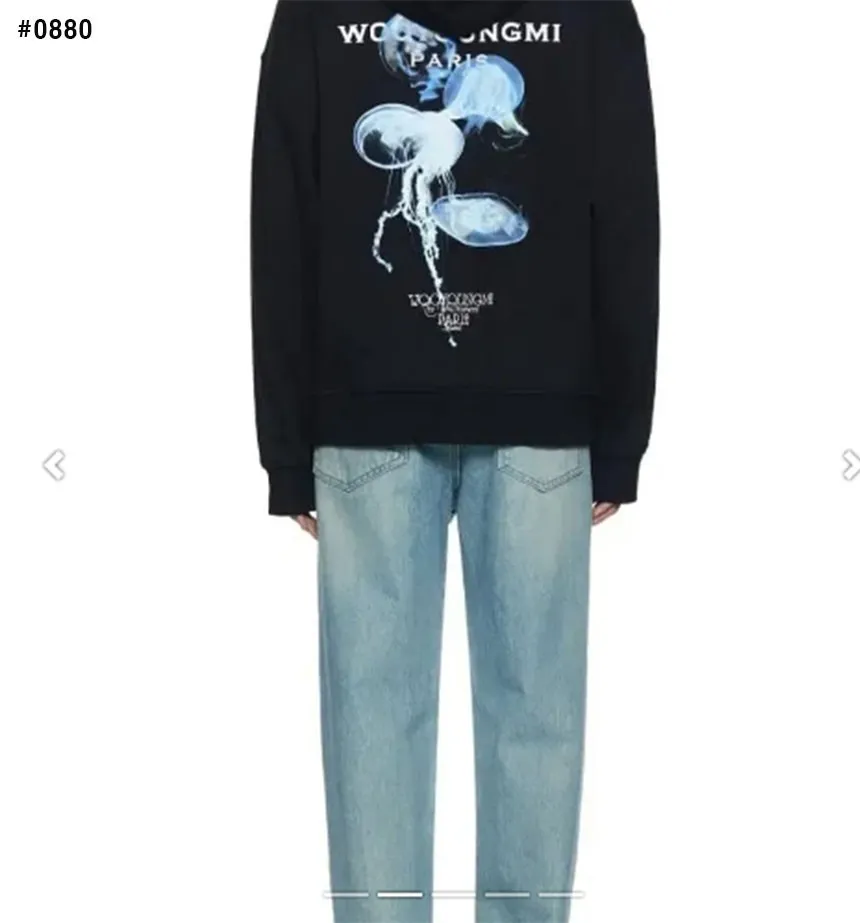Jump to the fourth slide indicator
This screenshot has height=923, width=860.
[x=507, y=894]
